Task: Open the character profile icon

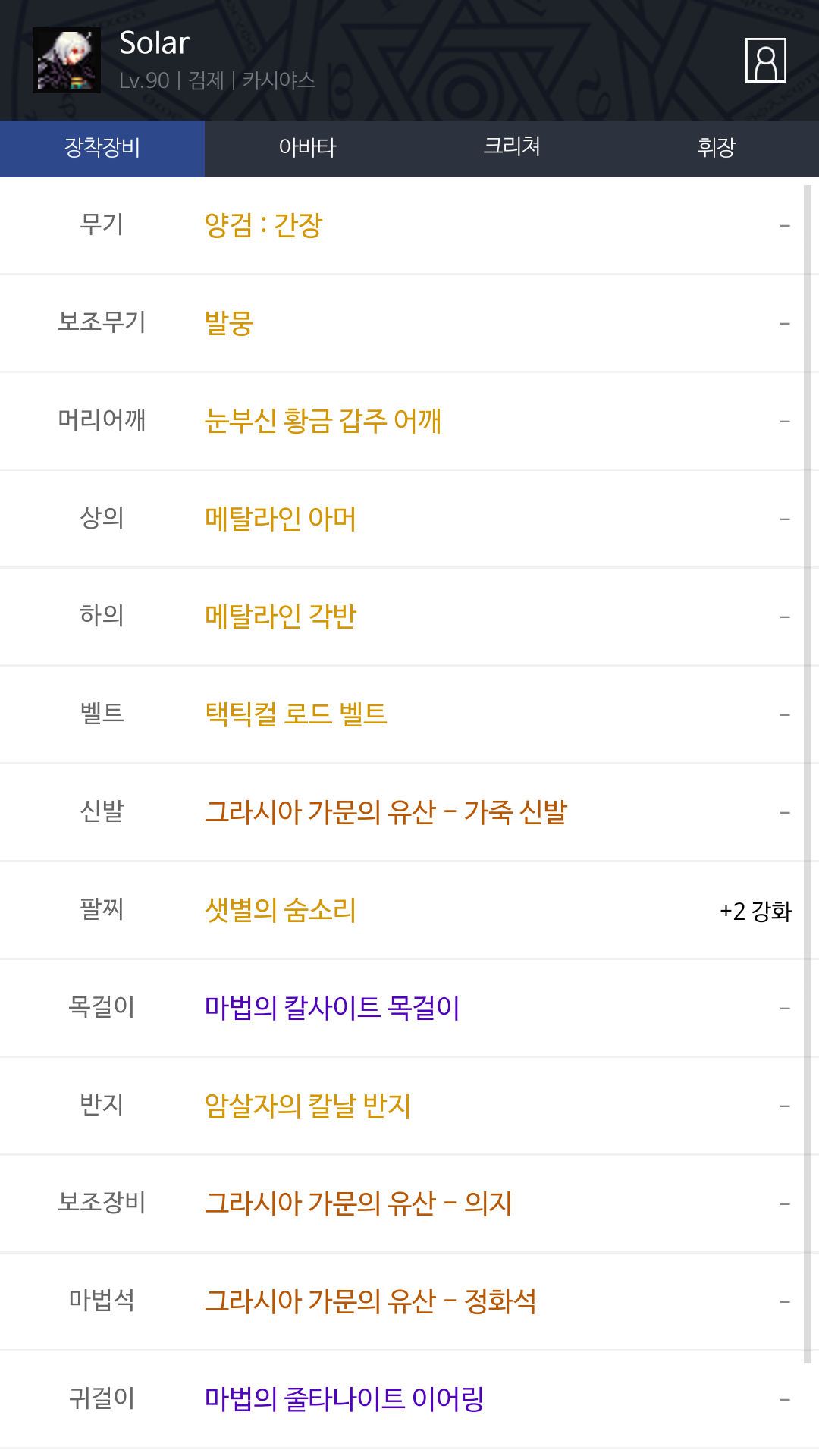Action: pyautogui.click(x=765, y=60)
